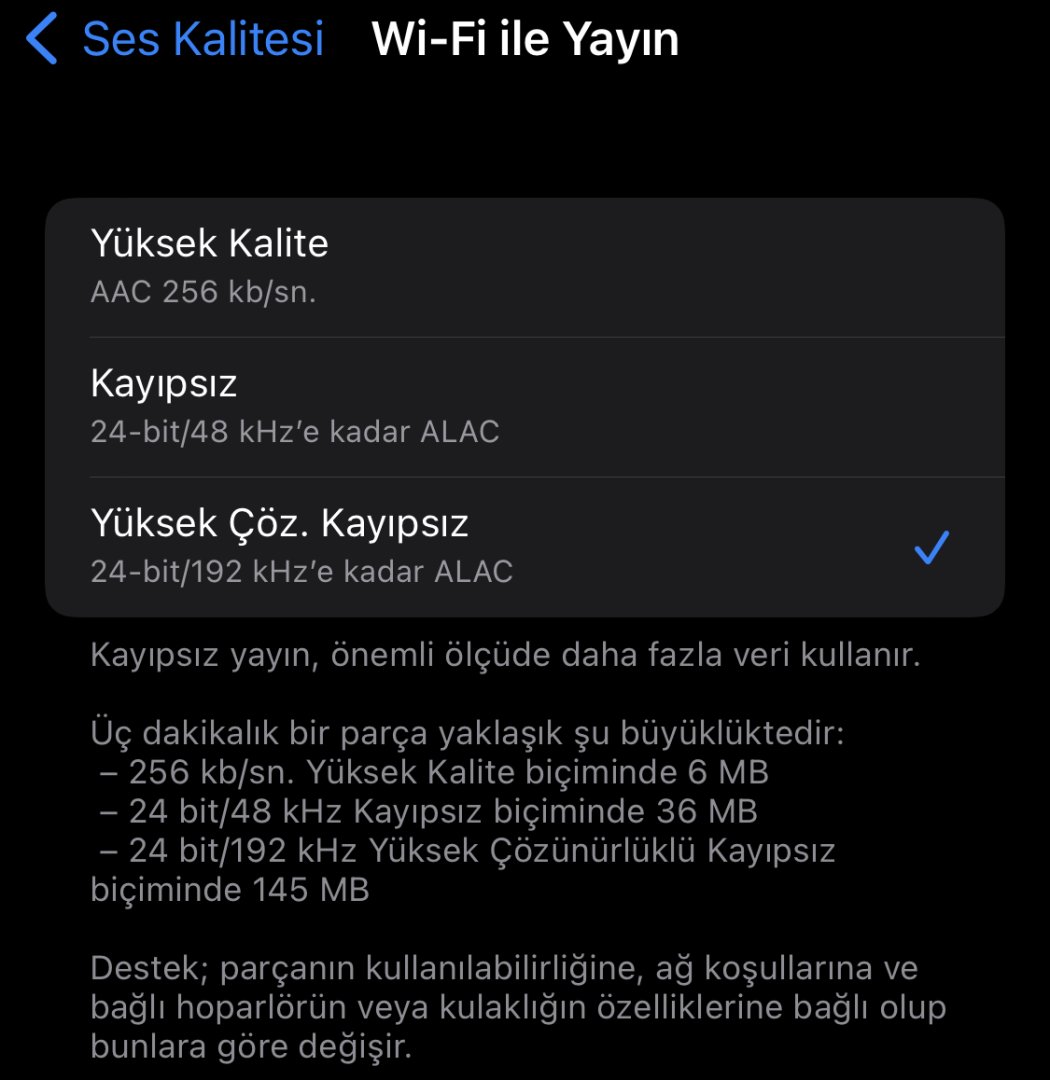Viewport: 1050px width, 1080px height.
Task: Select Yüksek Çöz. Kayıpsız option
Action: [524, 547]
